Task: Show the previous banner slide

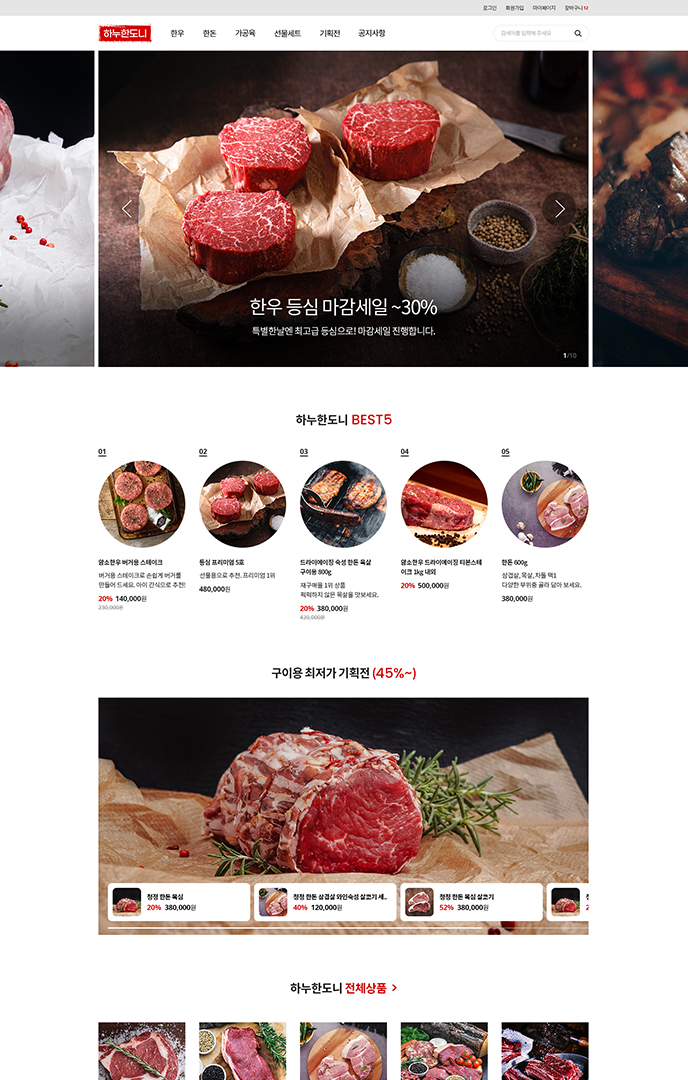Action: [x=127, y=208]
